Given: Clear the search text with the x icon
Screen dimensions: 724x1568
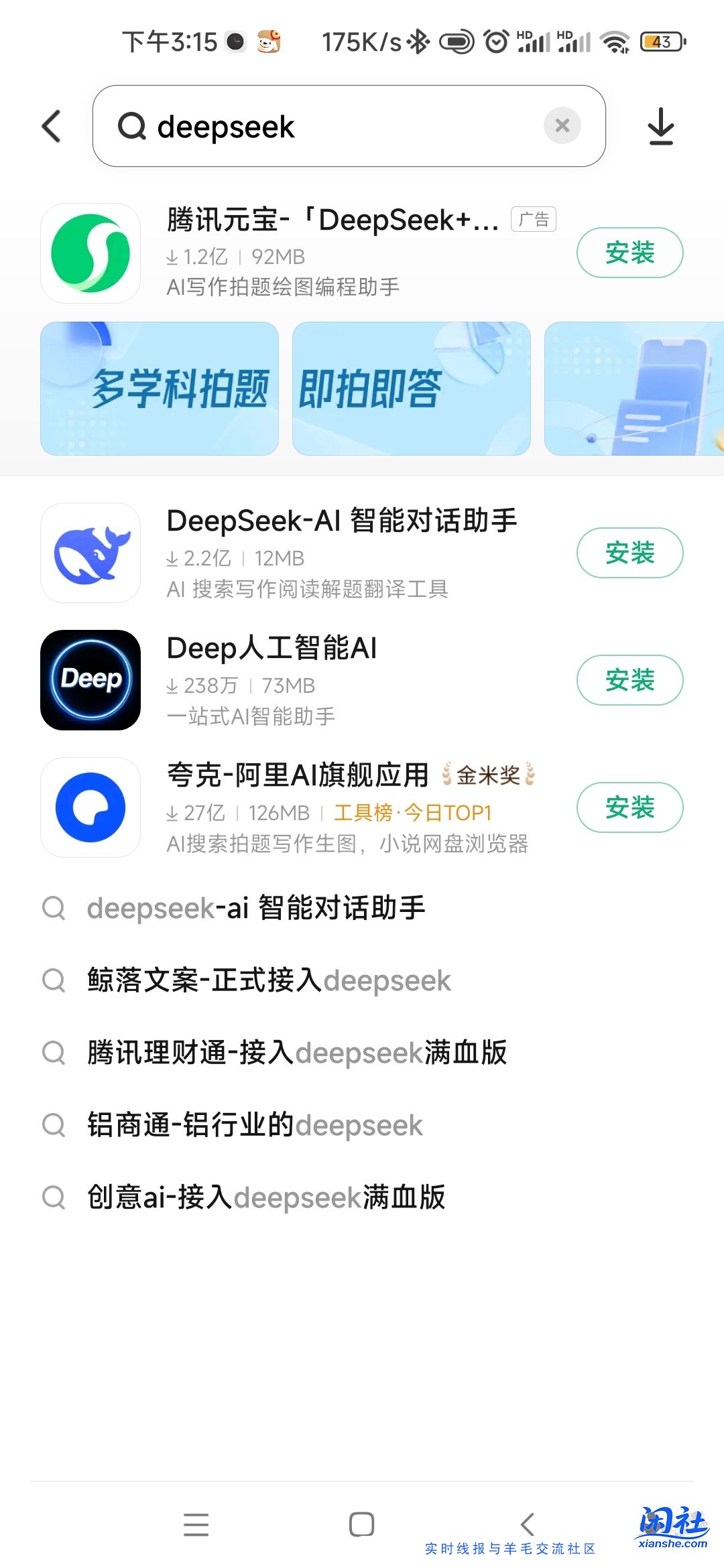Looking at the screenshot, I should 562,126.
